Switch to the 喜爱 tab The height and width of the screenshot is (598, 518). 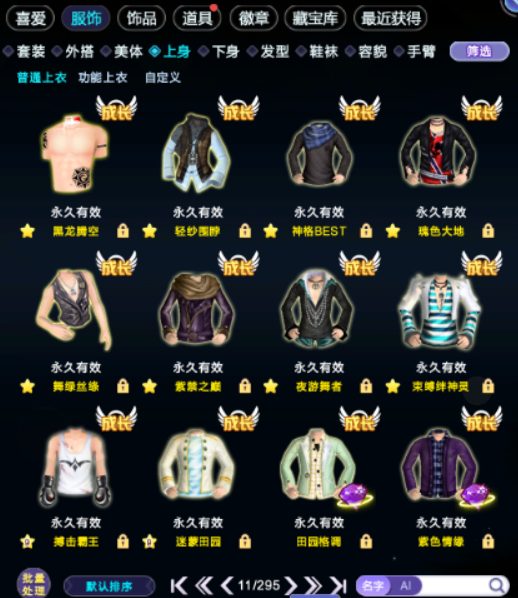pos(30,18)
